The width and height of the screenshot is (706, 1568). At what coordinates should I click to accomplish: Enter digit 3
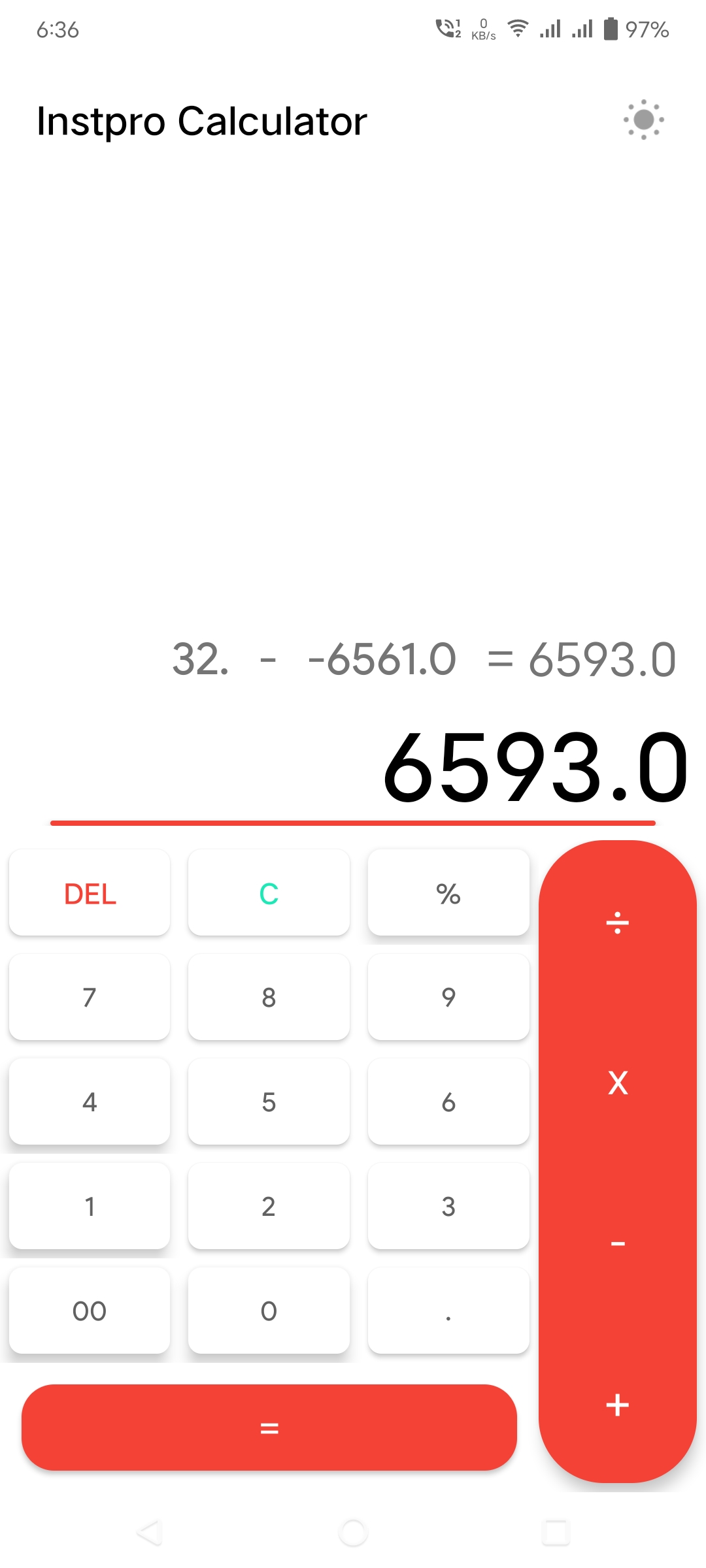point(448,1206)
